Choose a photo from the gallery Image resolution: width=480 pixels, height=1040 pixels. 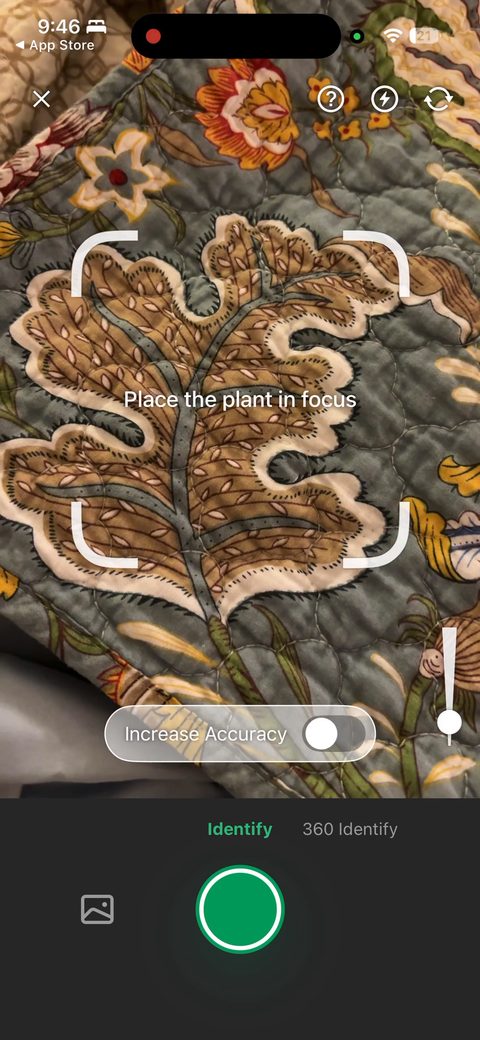click(x=97, y=909)
